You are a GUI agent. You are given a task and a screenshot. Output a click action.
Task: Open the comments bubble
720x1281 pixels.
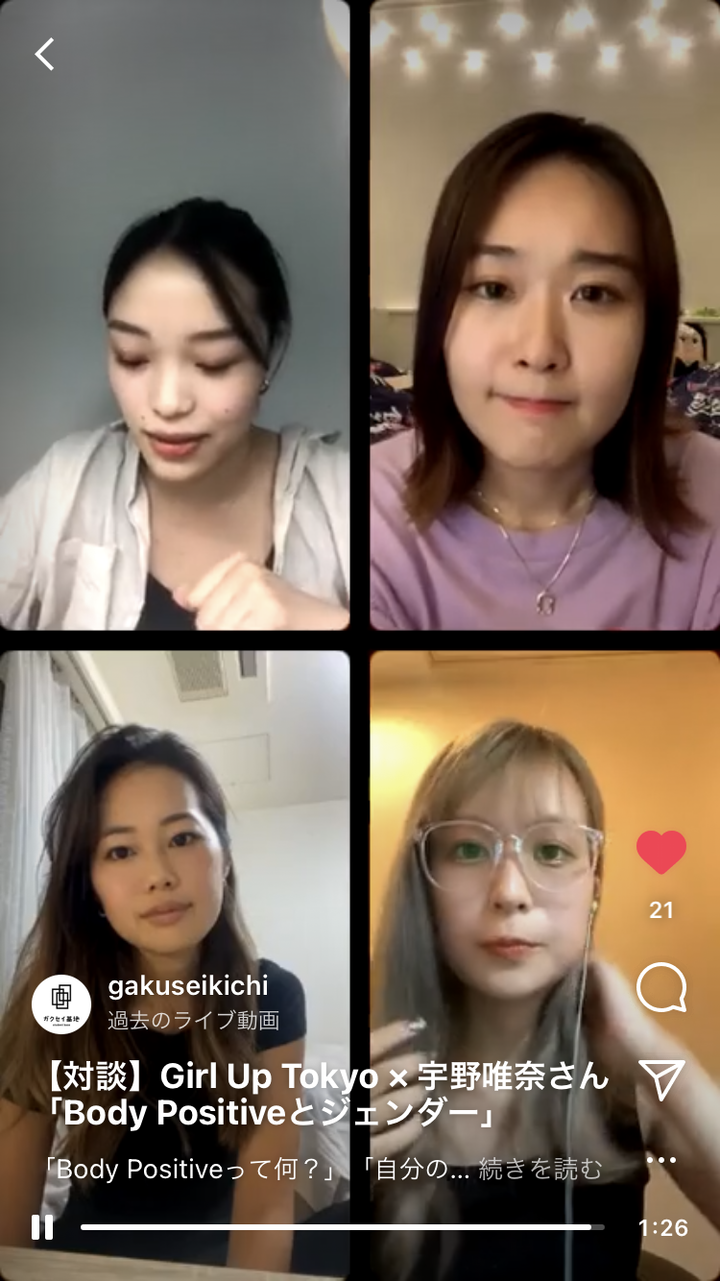661,988
